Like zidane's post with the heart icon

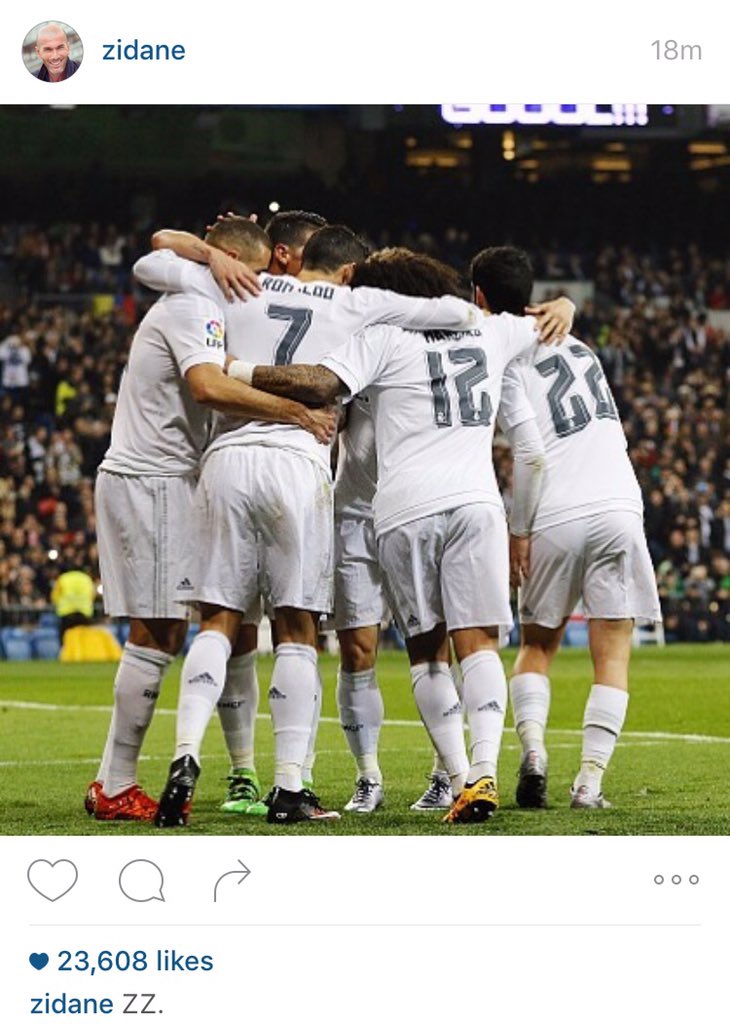pos(52,880)
